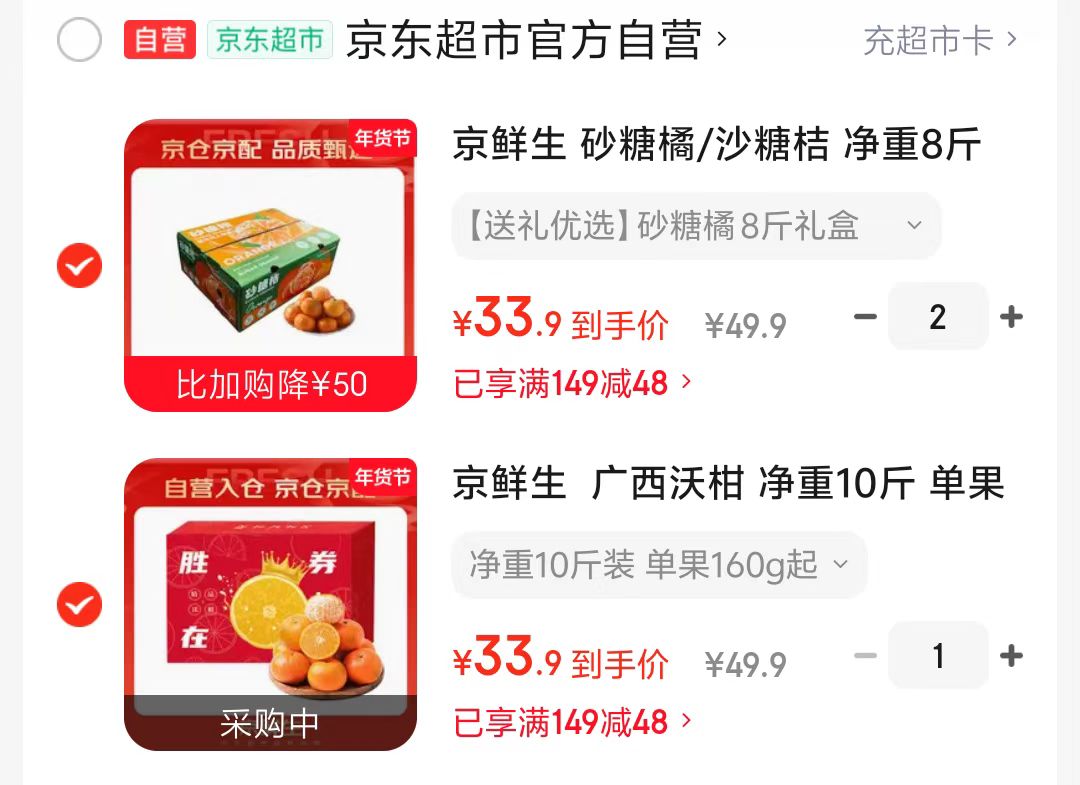Decrease 砂糖橘 quantity by one
The height and width of the screenshot is (785, 1080).
pyautogui.click(x=865, y=317)
